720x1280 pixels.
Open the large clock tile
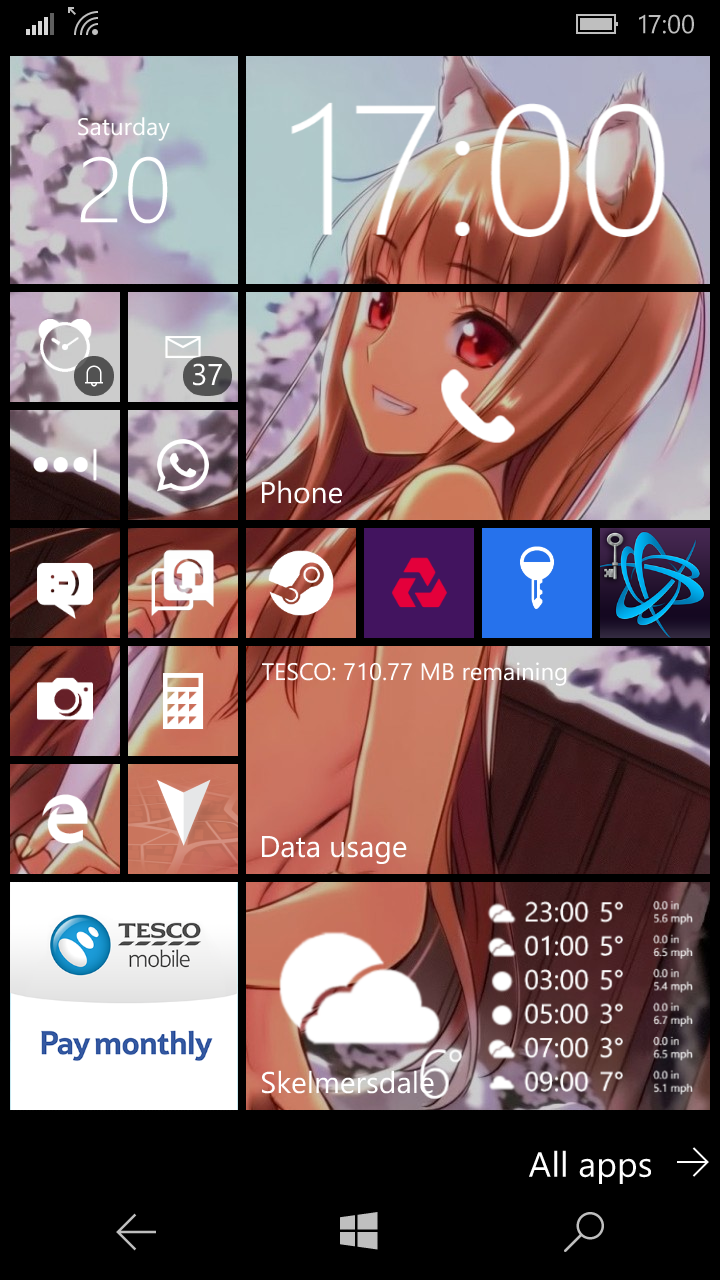pyautogui.click(x=478, y=170)
